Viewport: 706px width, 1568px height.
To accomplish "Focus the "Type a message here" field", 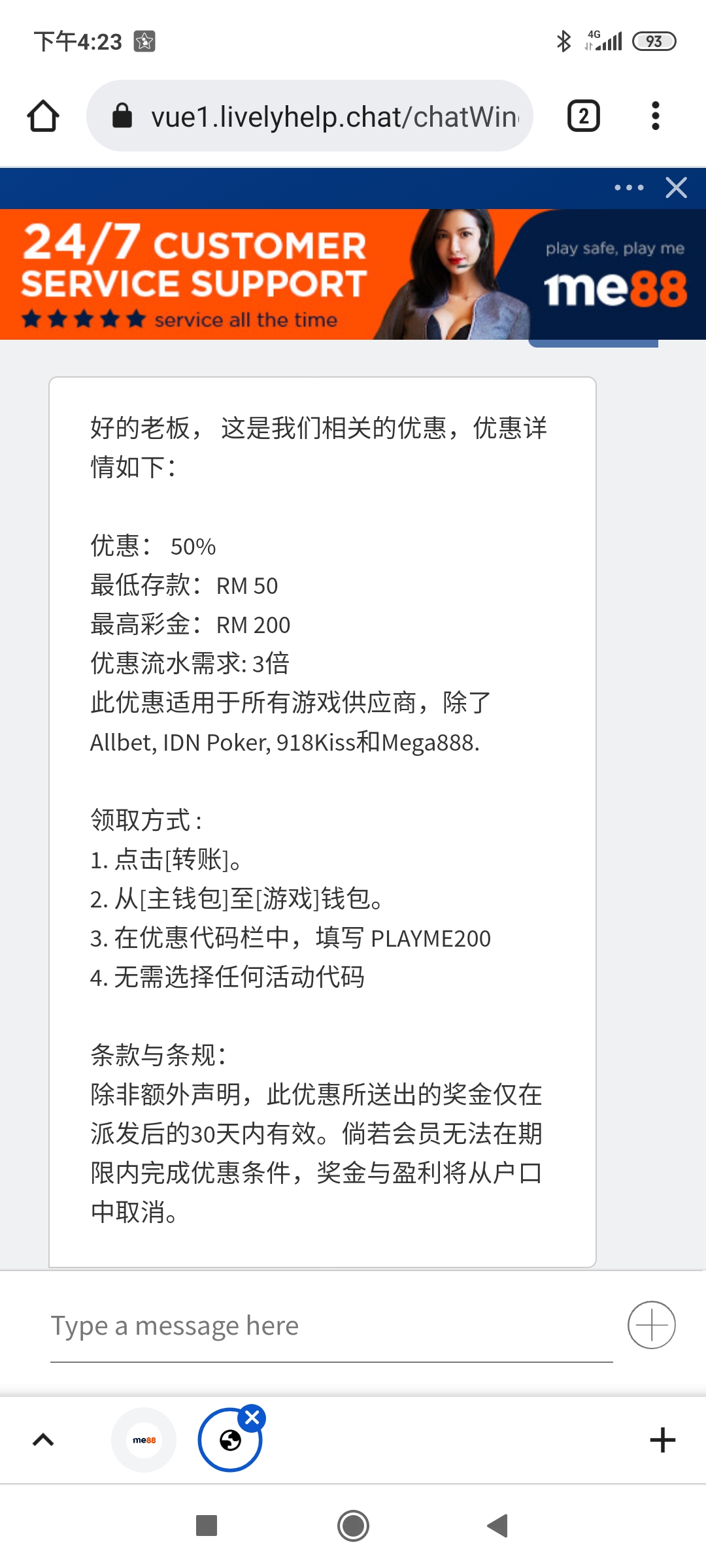I will point(331,1326).
